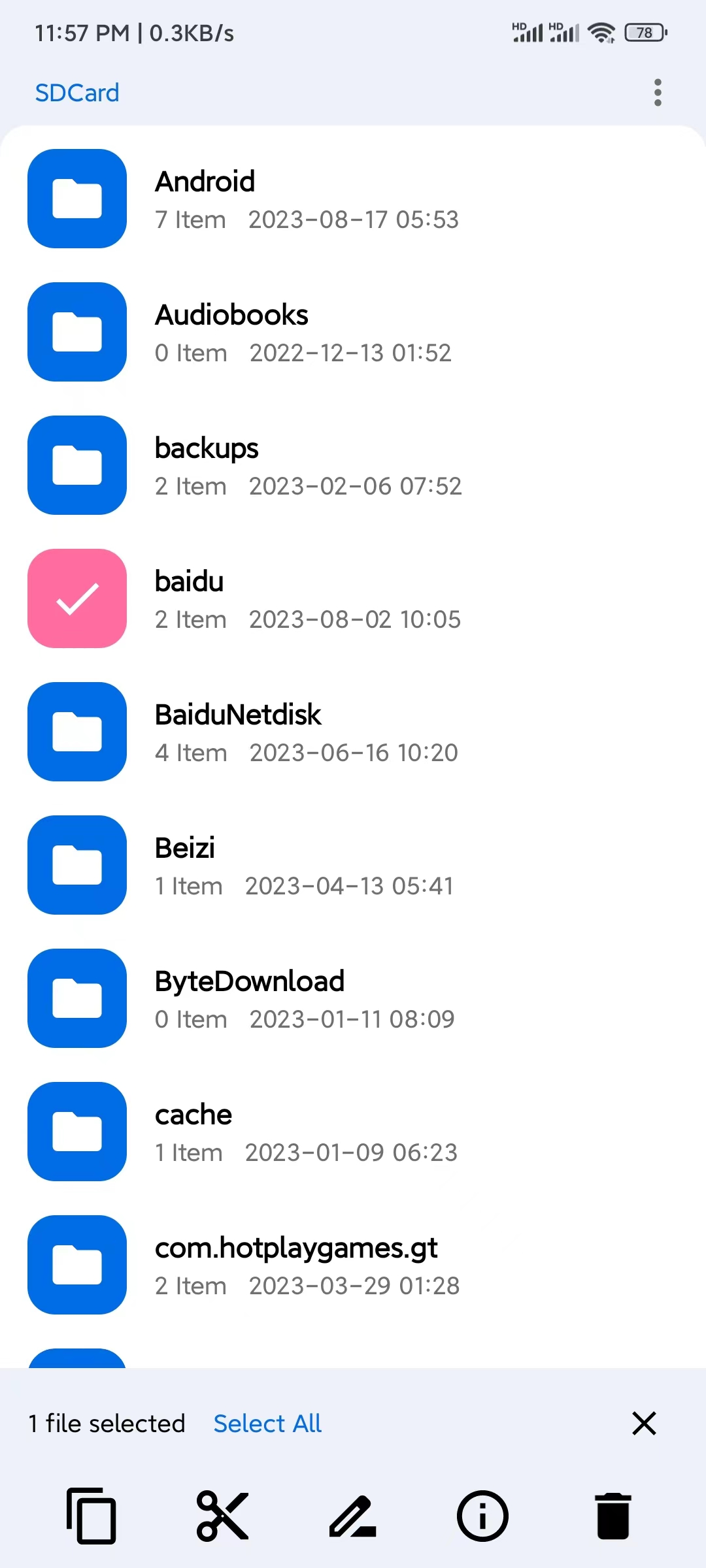Select the com.hotplaygames.gt folder
The image size is (706, 1568).
(353, 1265)
